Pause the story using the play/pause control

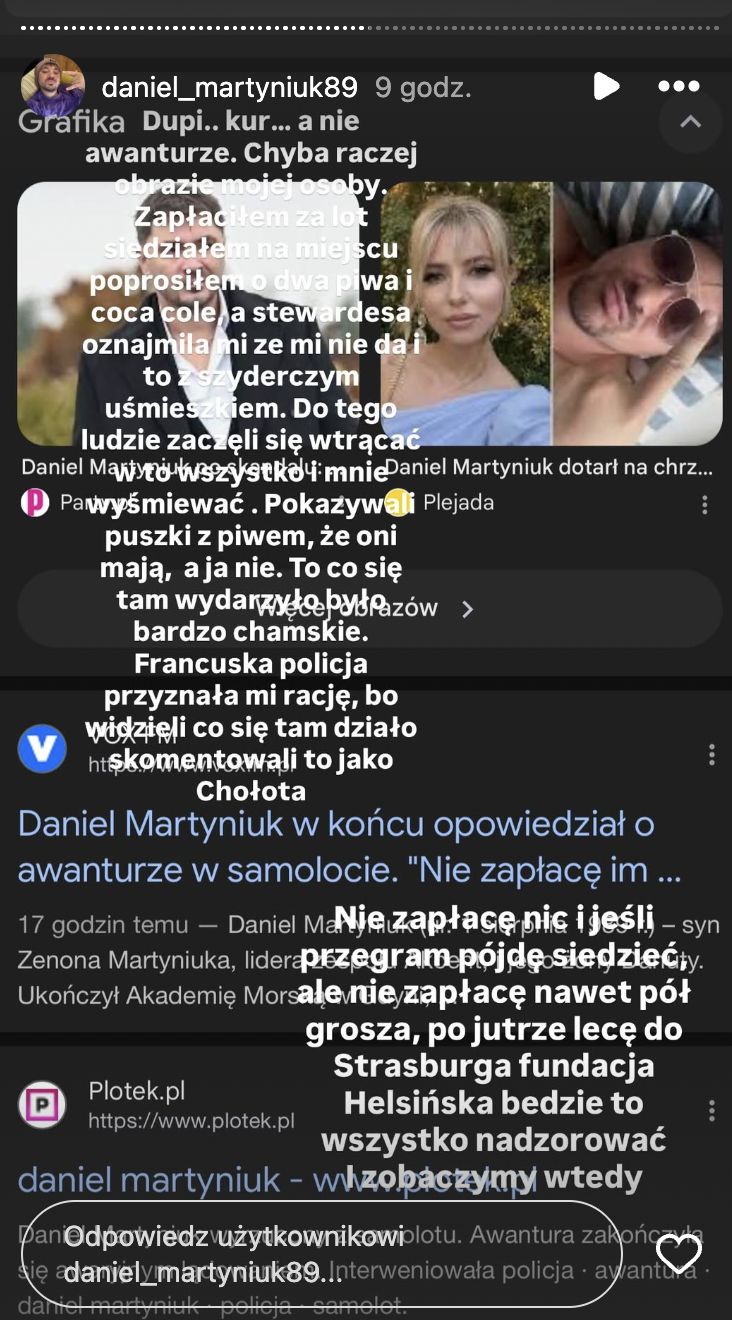606,86
